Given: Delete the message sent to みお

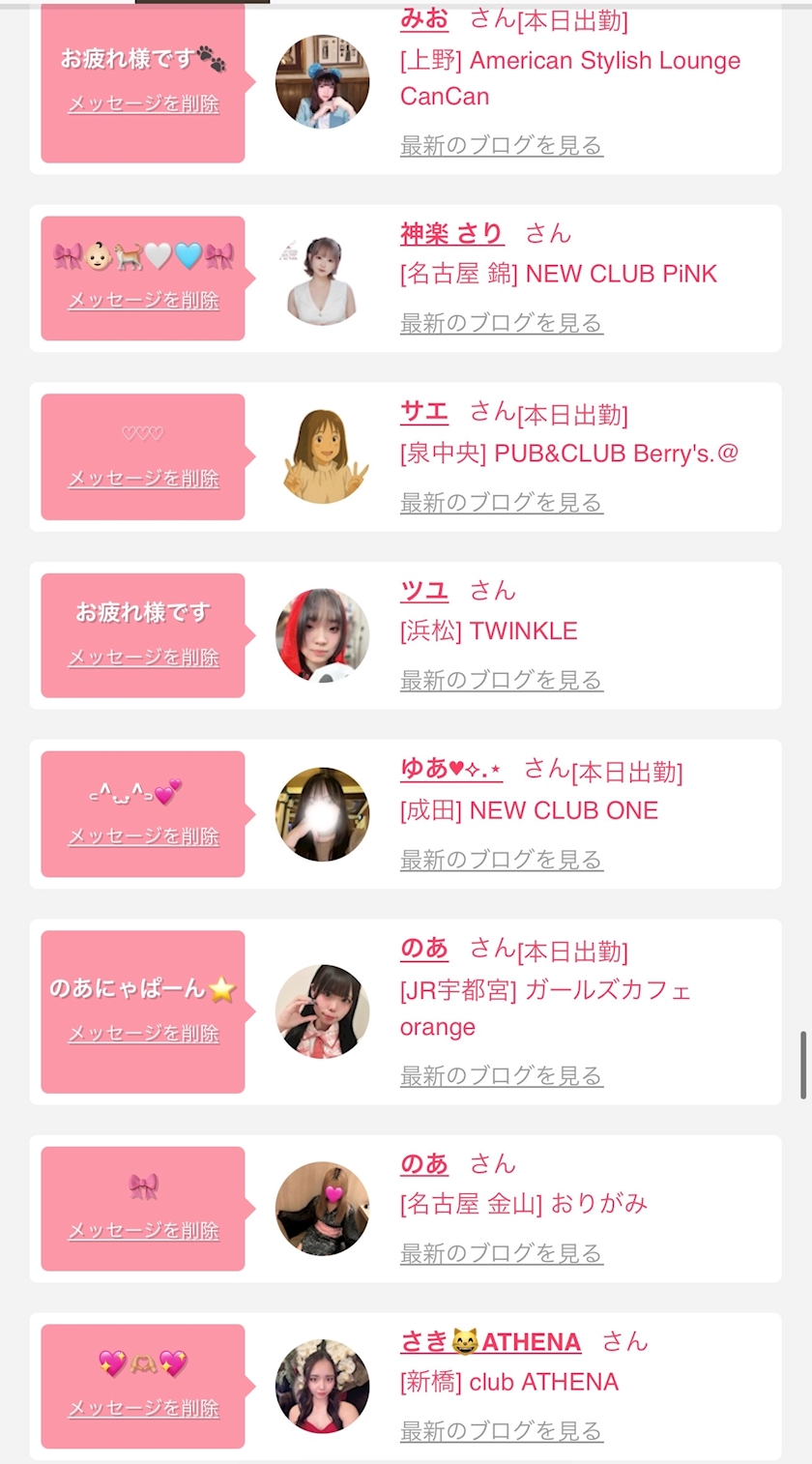Looking at the screenshot, I should [143, 104].
